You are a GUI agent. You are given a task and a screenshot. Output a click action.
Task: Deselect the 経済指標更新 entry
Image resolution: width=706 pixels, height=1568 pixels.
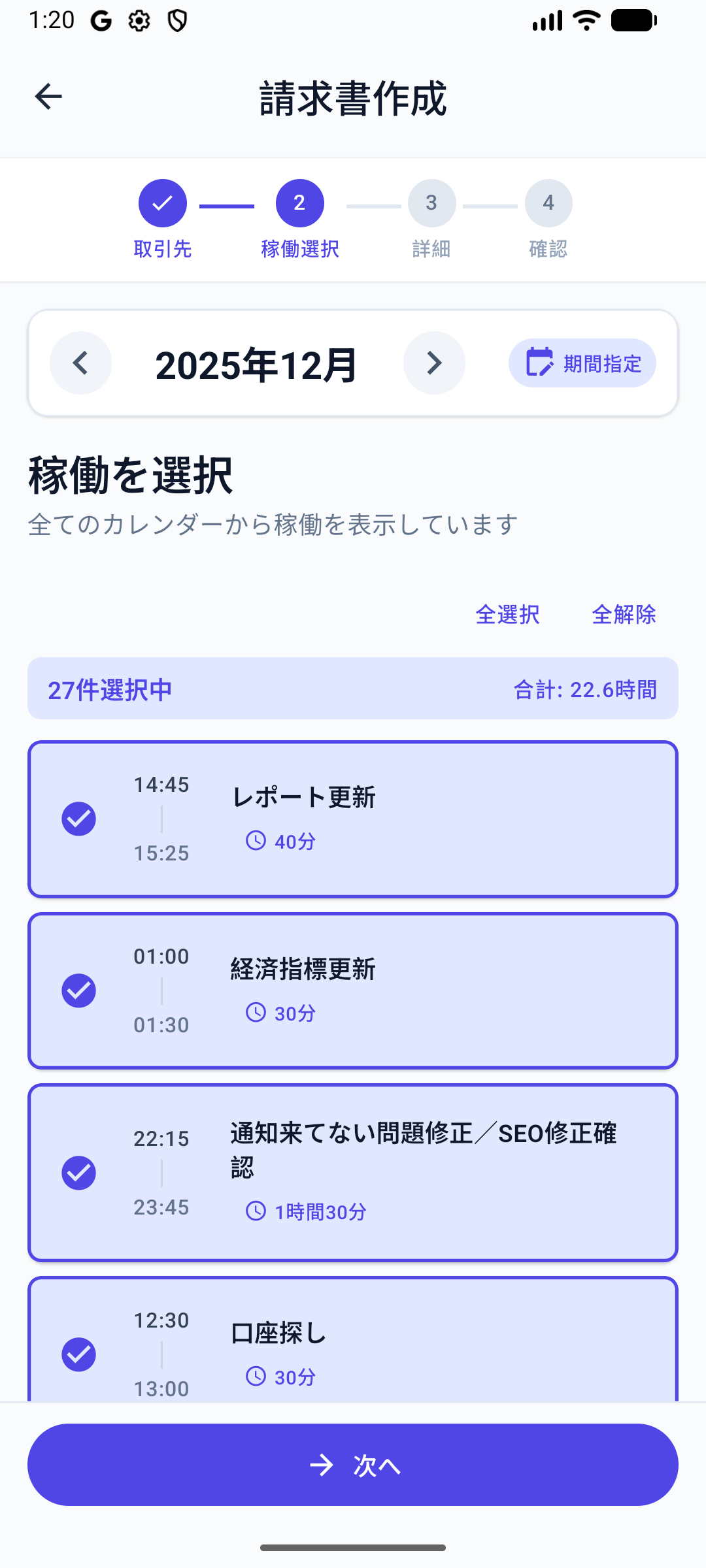click(x=78, y=990)
